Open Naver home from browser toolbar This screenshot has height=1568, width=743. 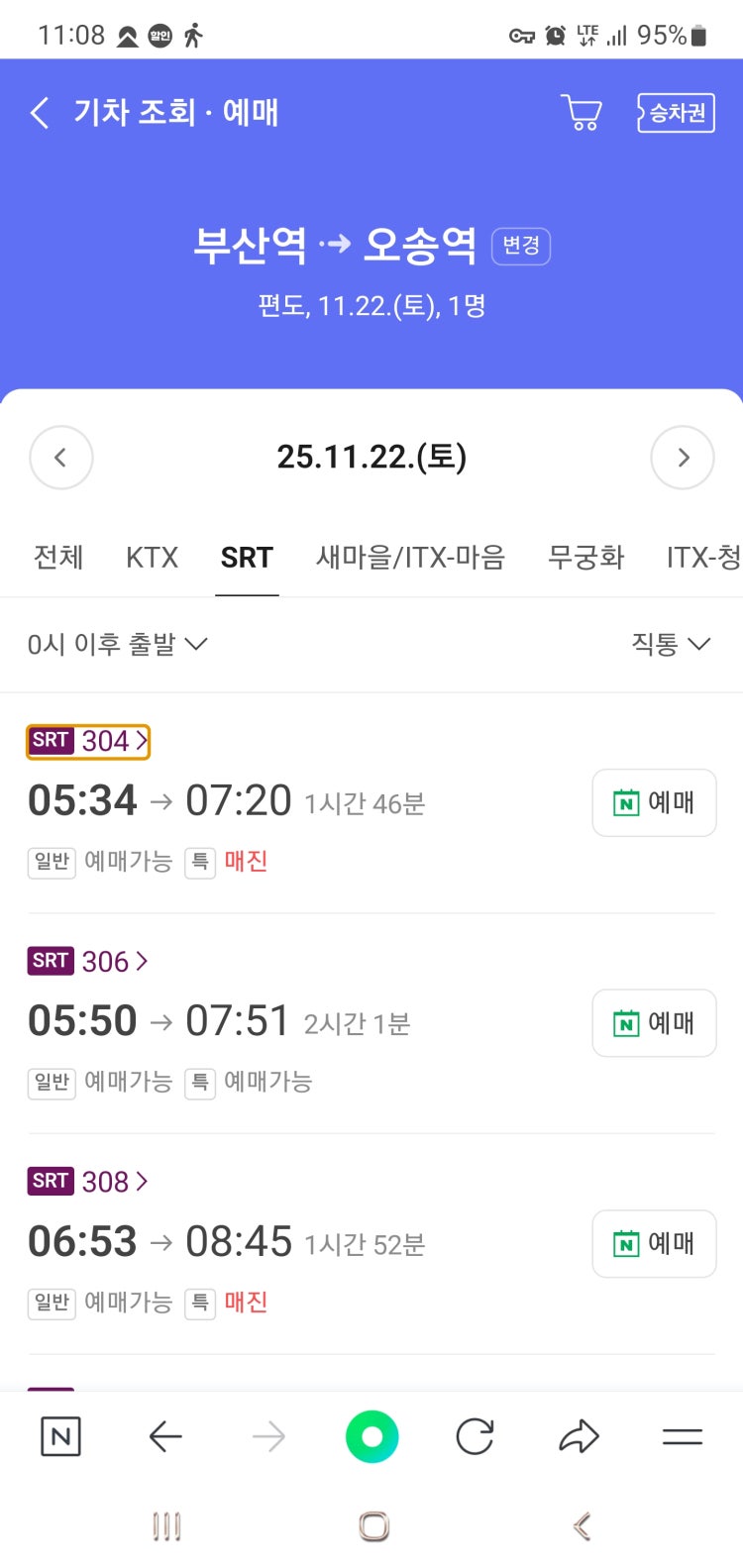[x=60, y=1436]
